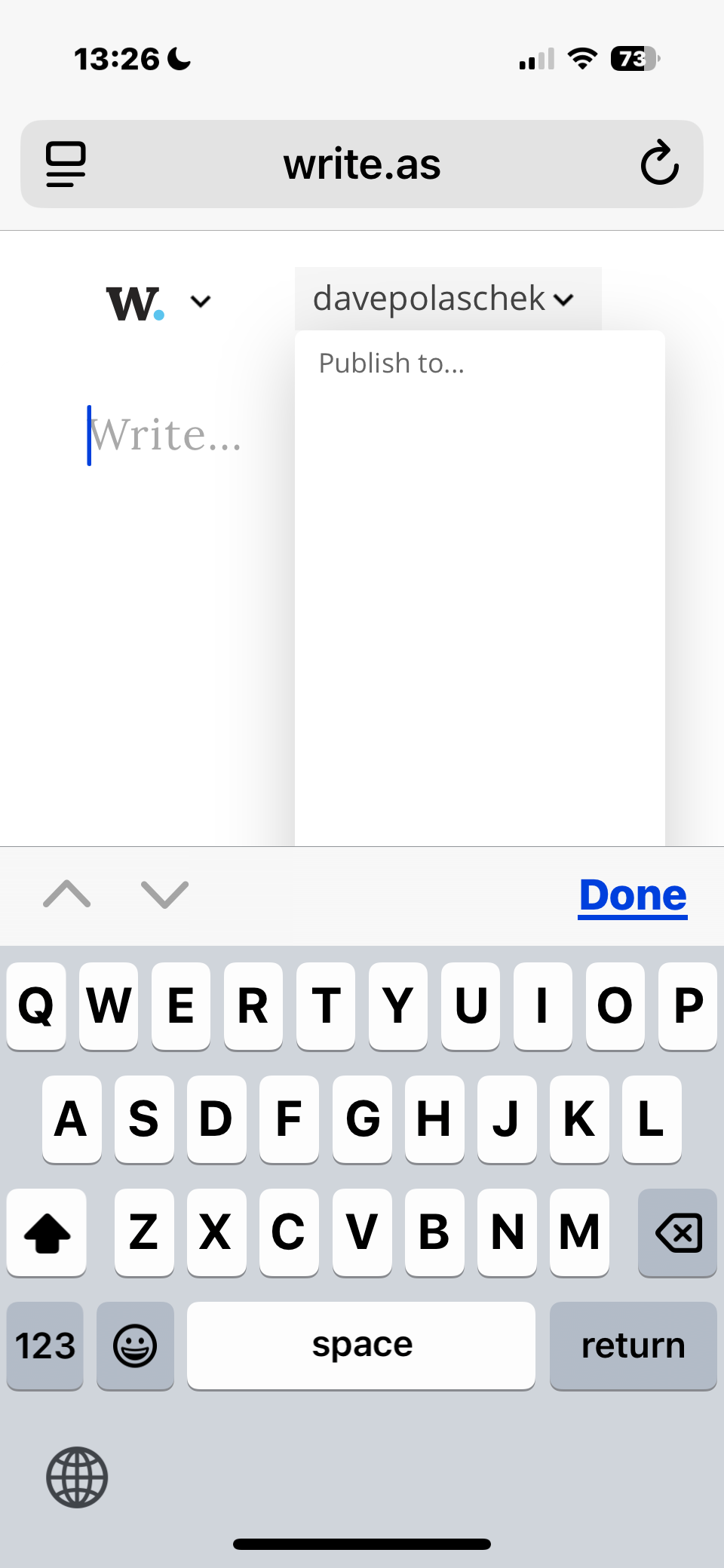Open the emoji keyboard
Screen dimensions: 724x1568
(x=135, y=1346)
